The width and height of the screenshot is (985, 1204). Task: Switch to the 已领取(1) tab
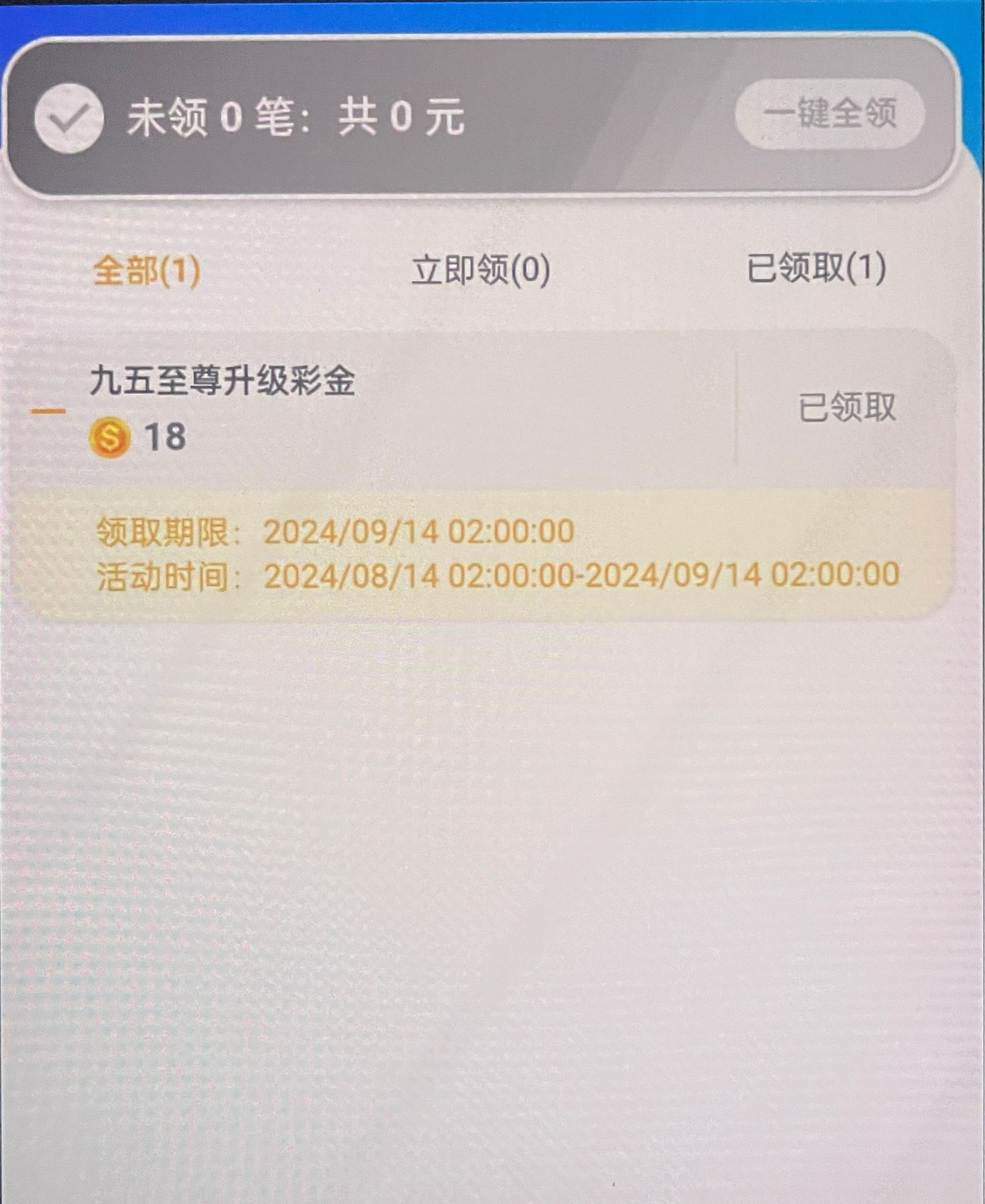pyautogui.click(x=815, y=268)
